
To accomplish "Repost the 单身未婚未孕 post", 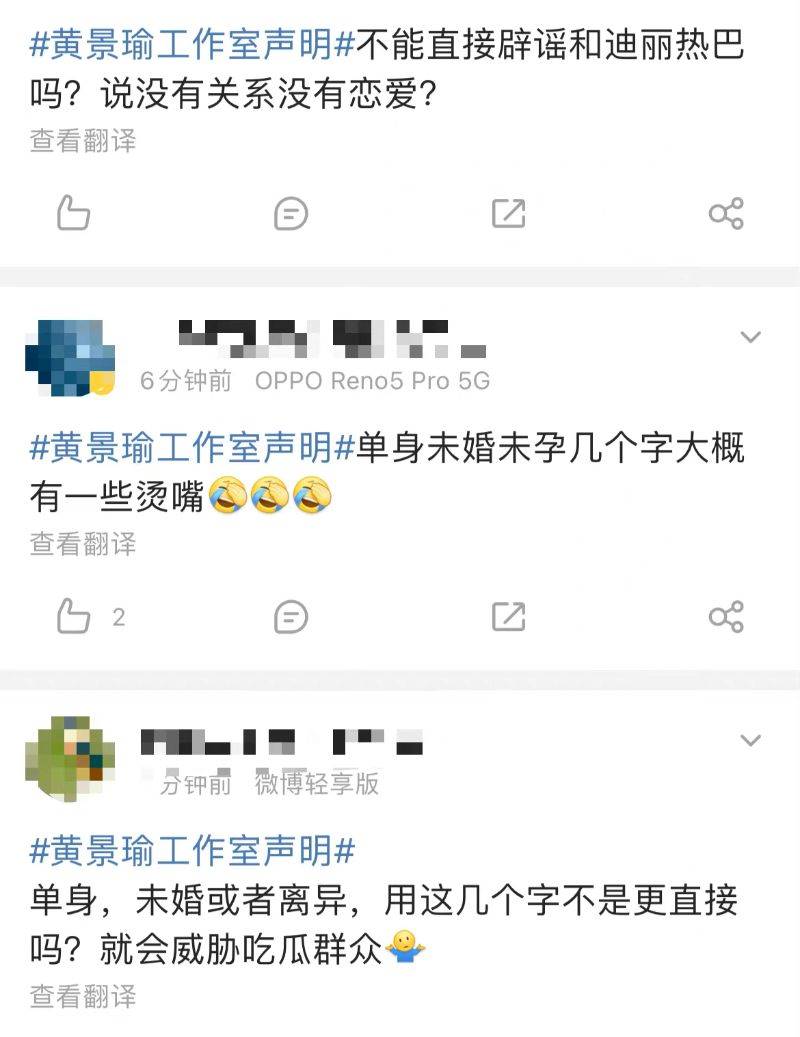I will click(509, 616).
